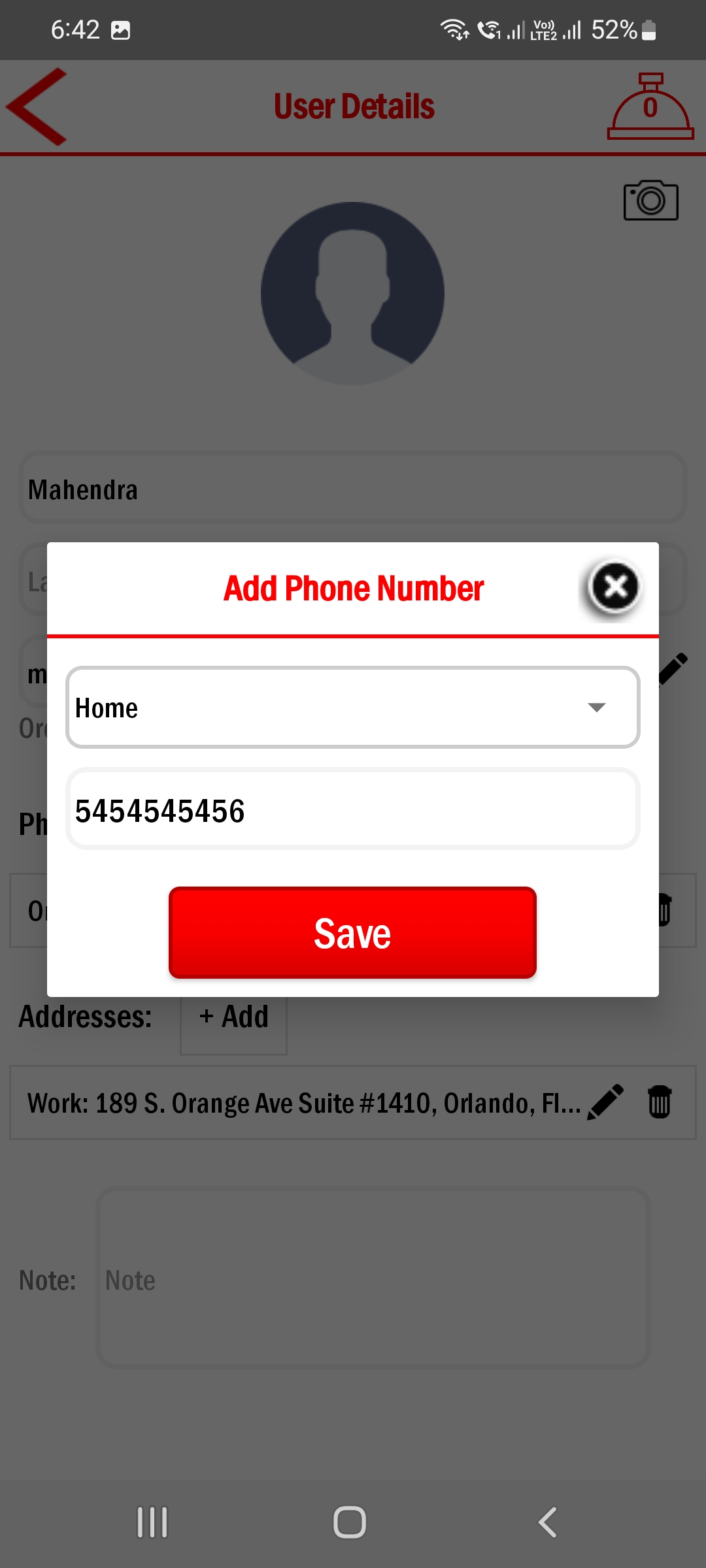Expand the Home phone type dropdown
This screenshot has height=1568, width=706.
click(352, 708)
